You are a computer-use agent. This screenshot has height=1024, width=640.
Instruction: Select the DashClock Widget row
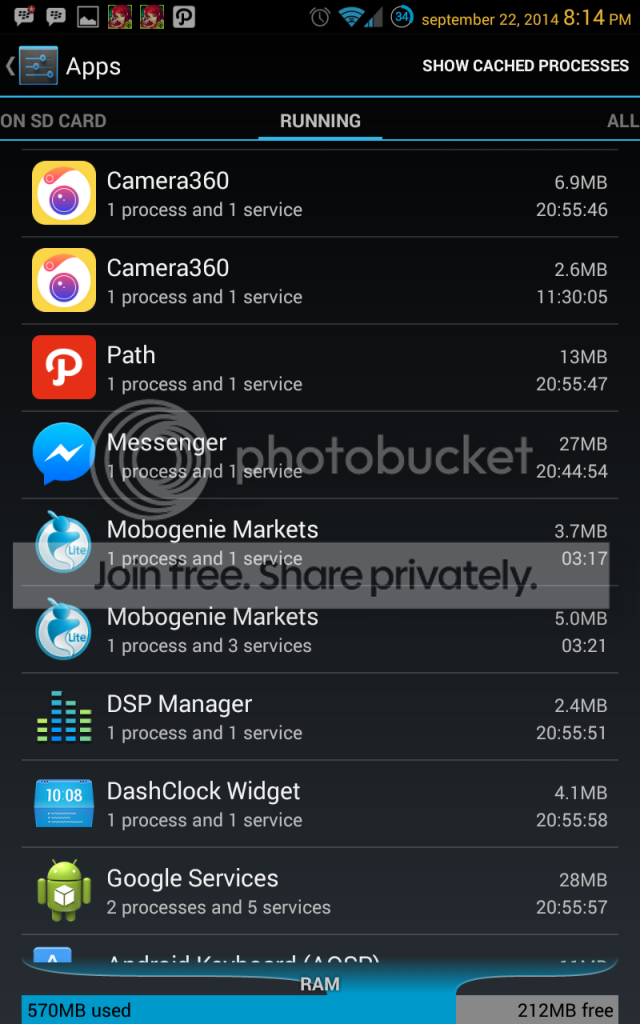tap(320, 804)
